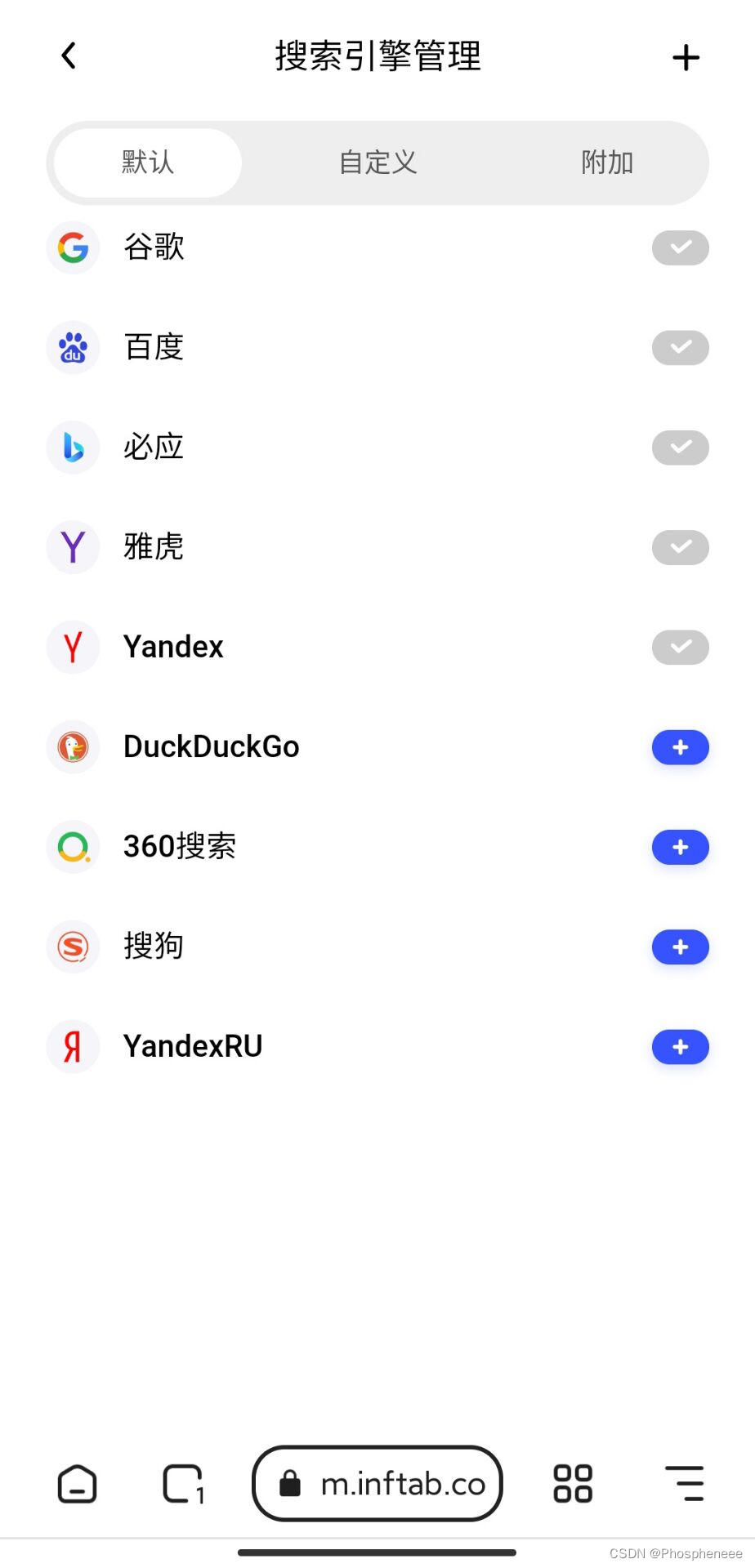Screen dimensions: 755x1568
Task: Switch to the 附加 tab
Action: (607, 163)
